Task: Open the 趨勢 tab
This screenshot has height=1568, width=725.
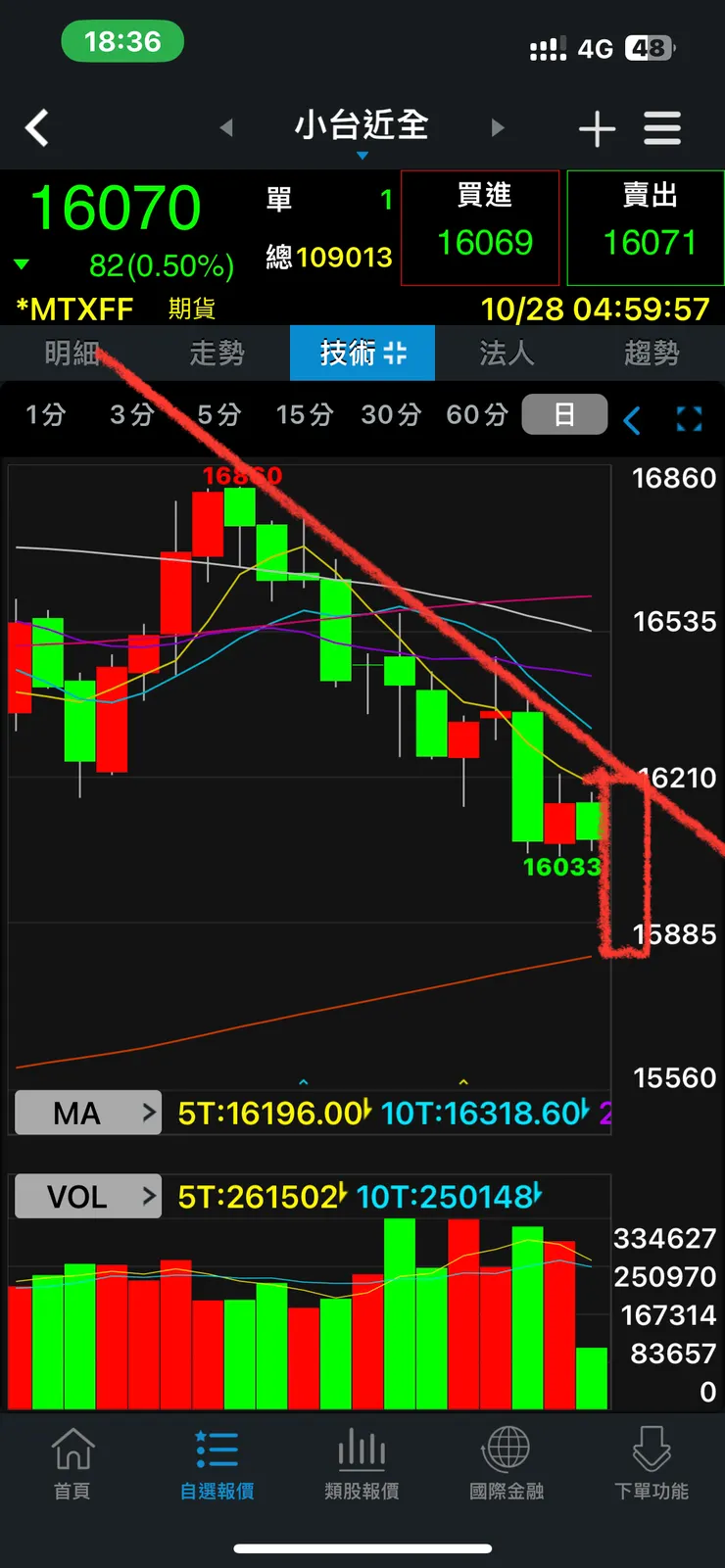Action: click(652, 353)
